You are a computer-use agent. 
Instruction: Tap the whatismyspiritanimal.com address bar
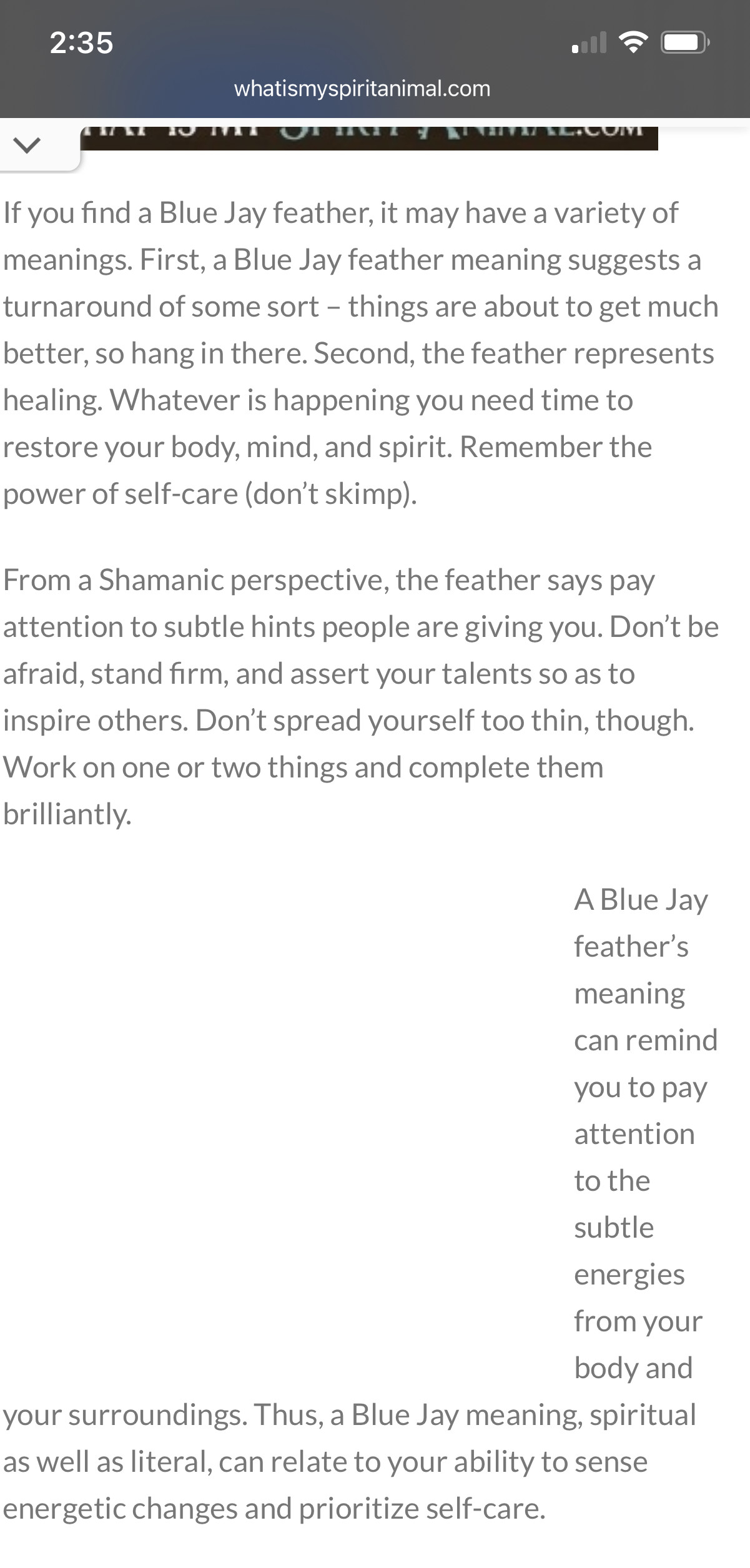362,89
